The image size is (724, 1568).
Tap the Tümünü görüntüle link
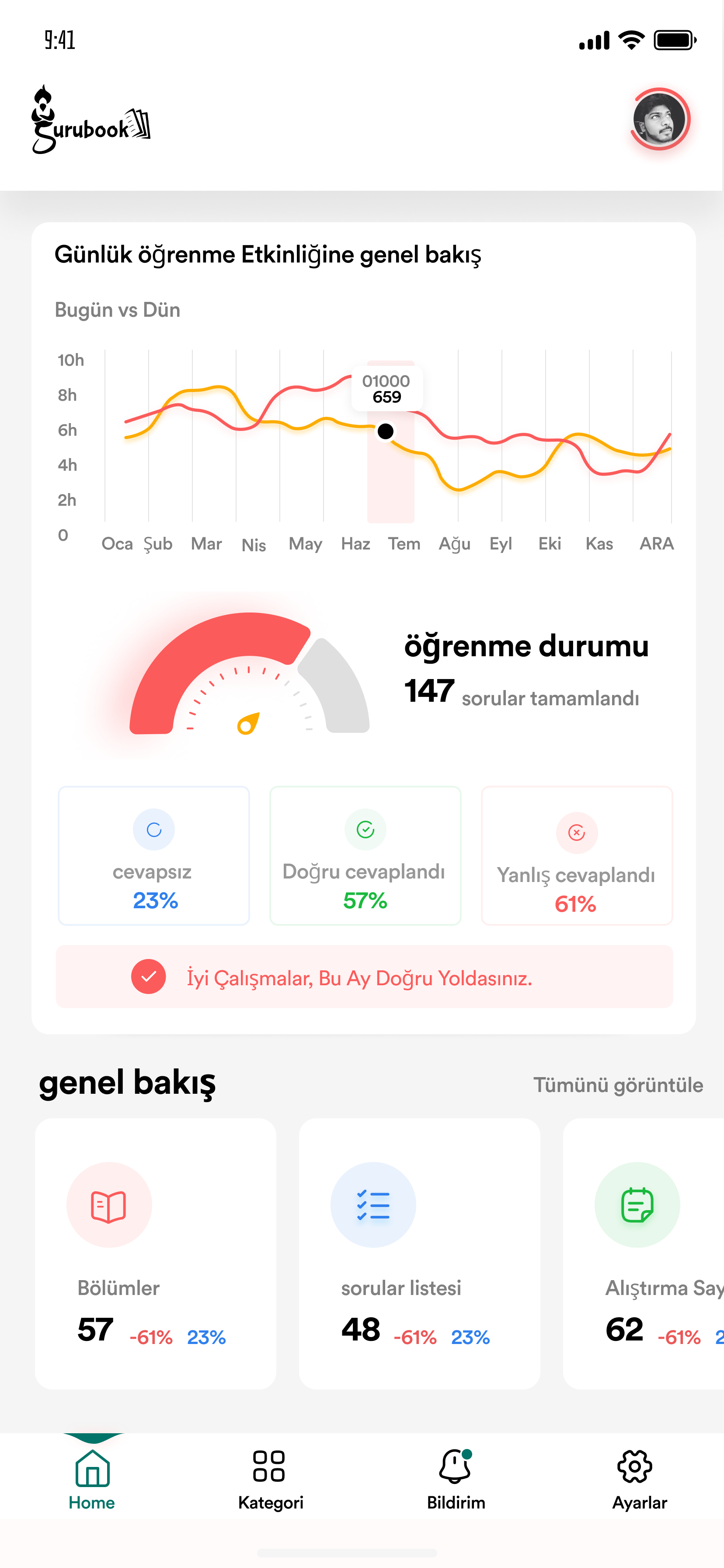617,1085
